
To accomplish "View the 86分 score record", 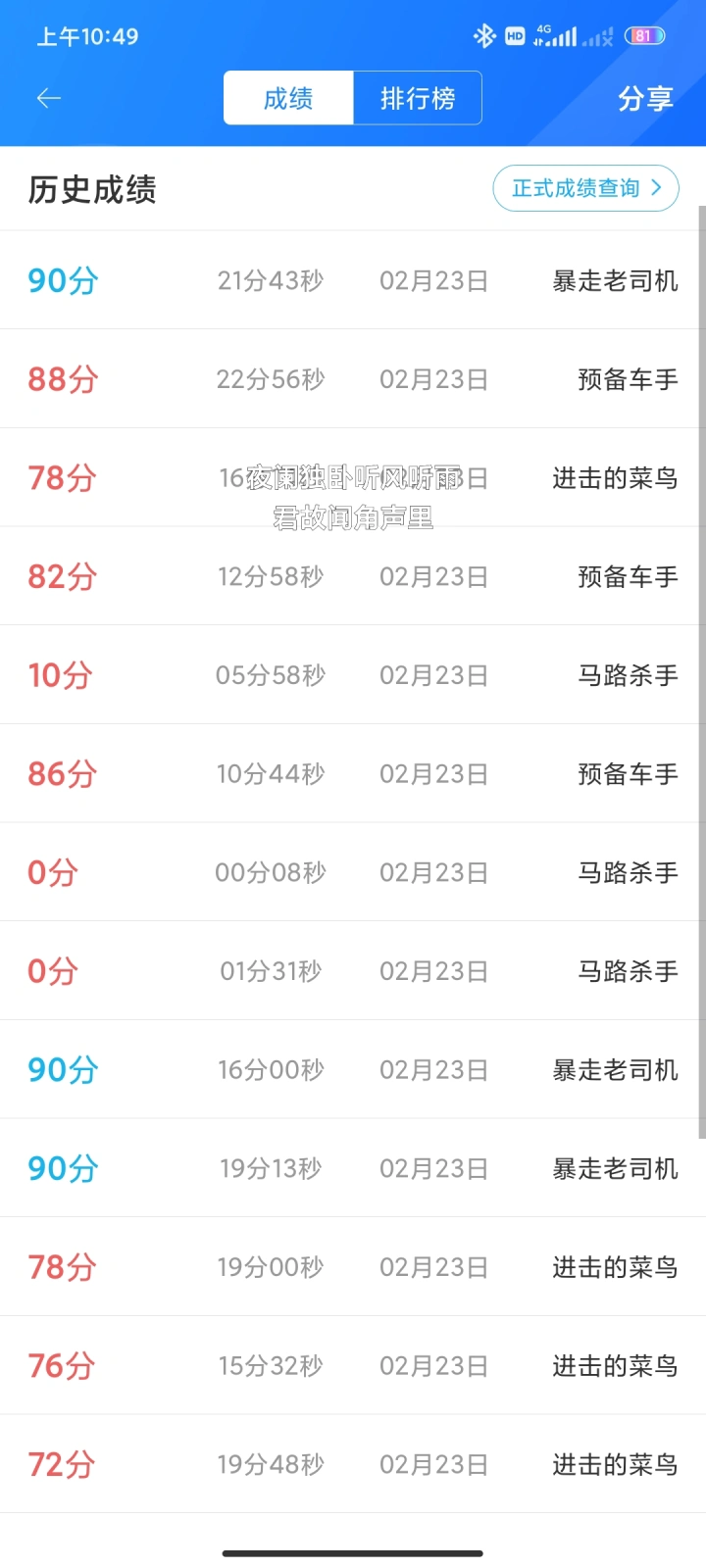I will tap(353, 774).
